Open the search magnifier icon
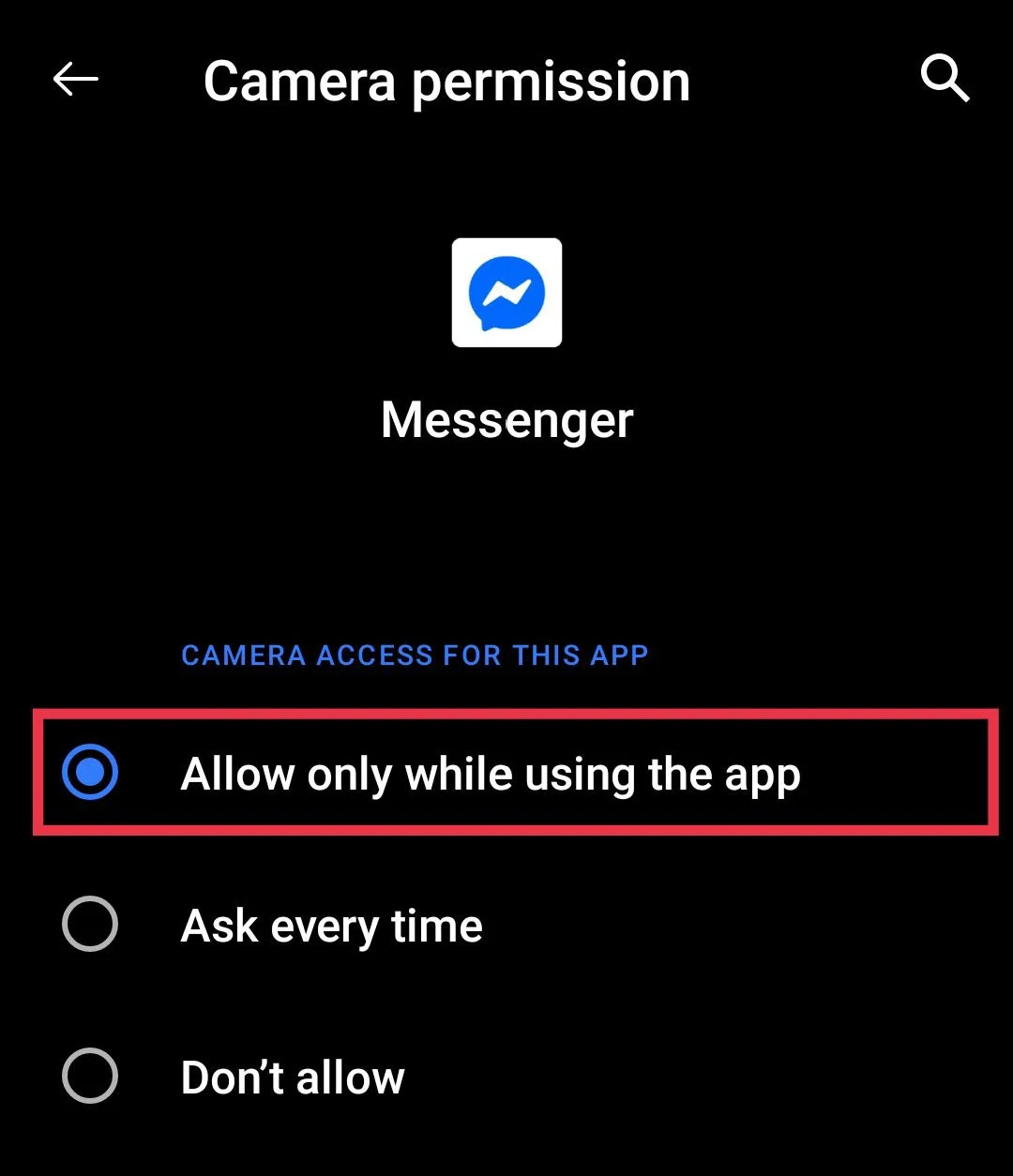This screenshot has height=1176, width=1013. coord(944,79)
